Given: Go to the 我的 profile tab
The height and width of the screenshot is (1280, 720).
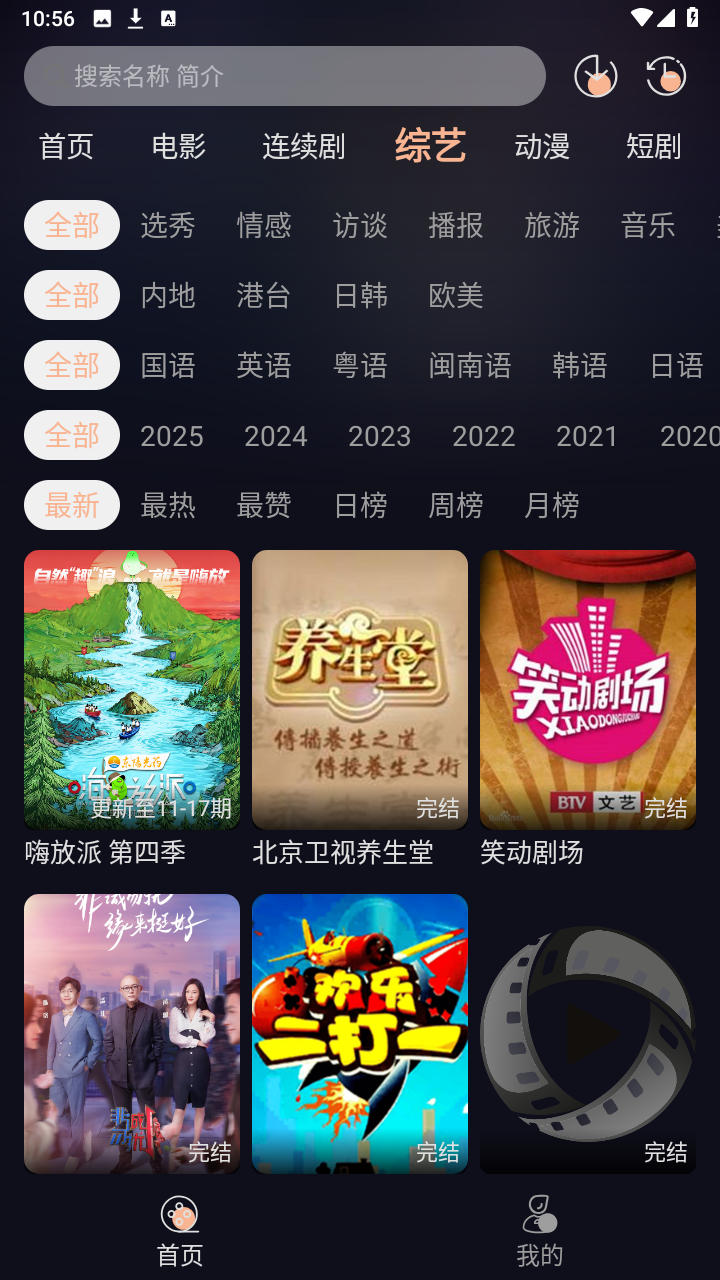Looking at the screenshot, I should [x=540, y=1231].
